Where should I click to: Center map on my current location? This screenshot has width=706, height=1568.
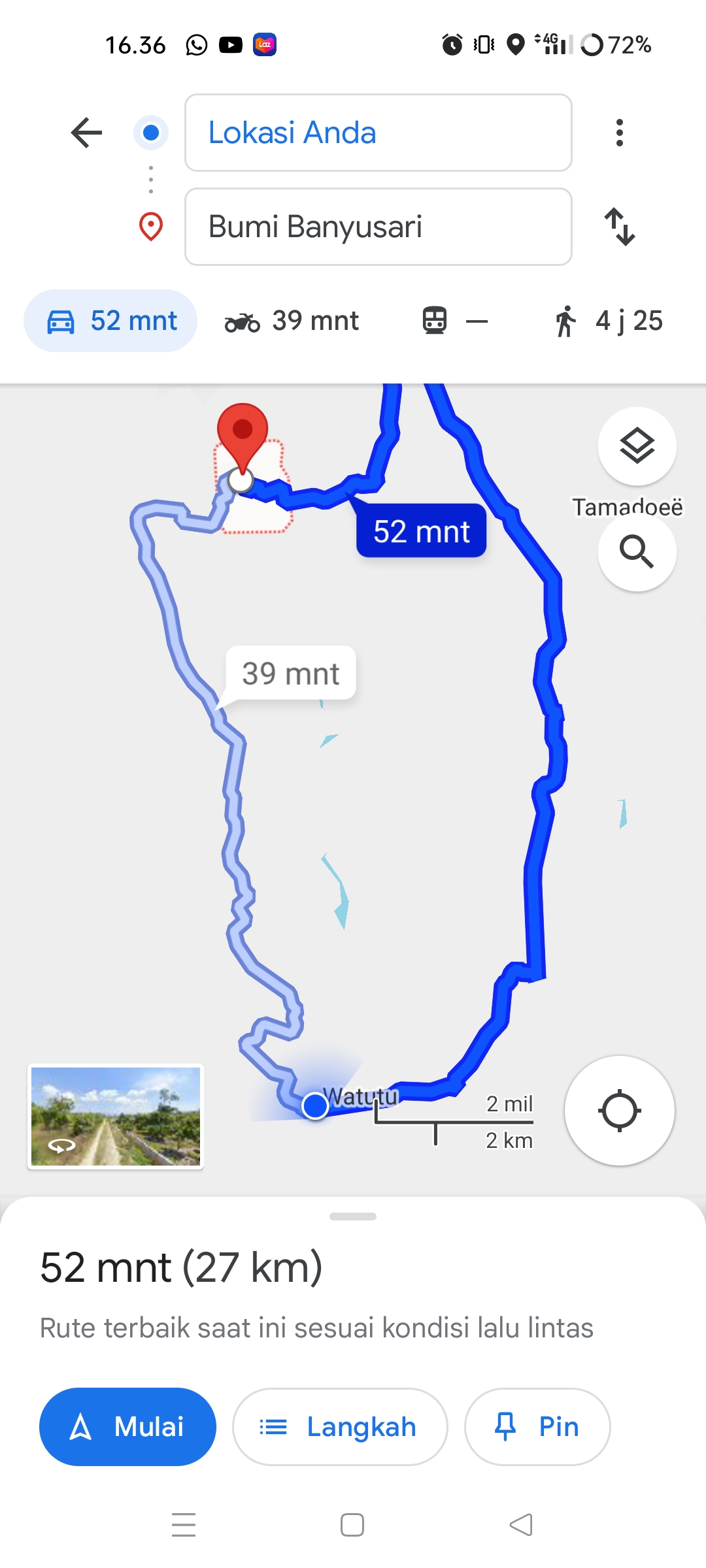tap(619, 1111)
